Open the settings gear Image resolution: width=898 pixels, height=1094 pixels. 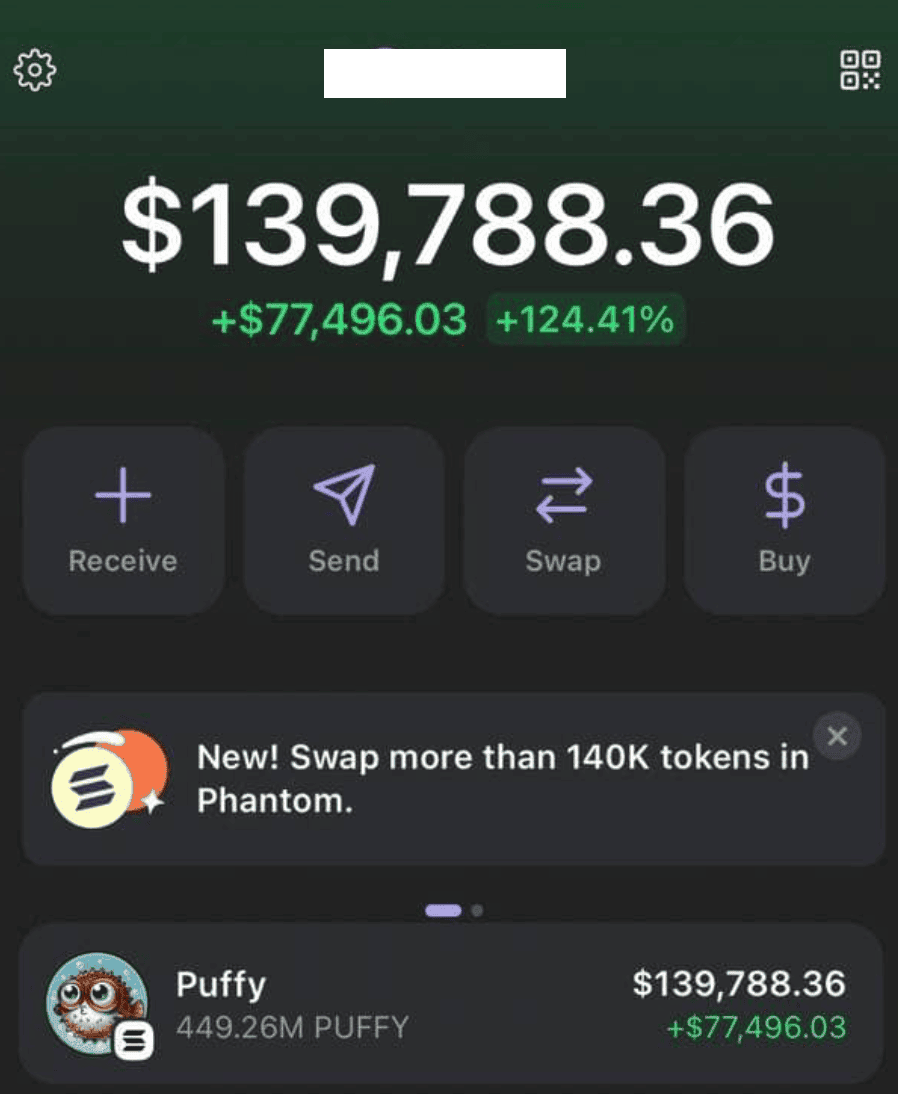click(x=35, y=71)
